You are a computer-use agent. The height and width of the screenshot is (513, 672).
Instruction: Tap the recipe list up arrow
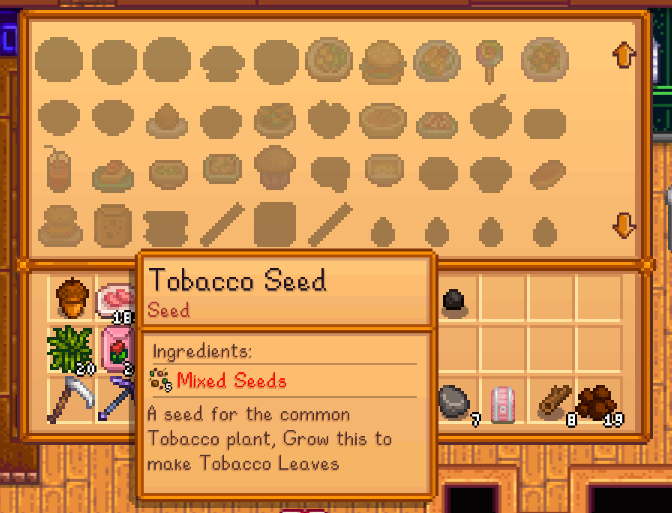point(625,54)
